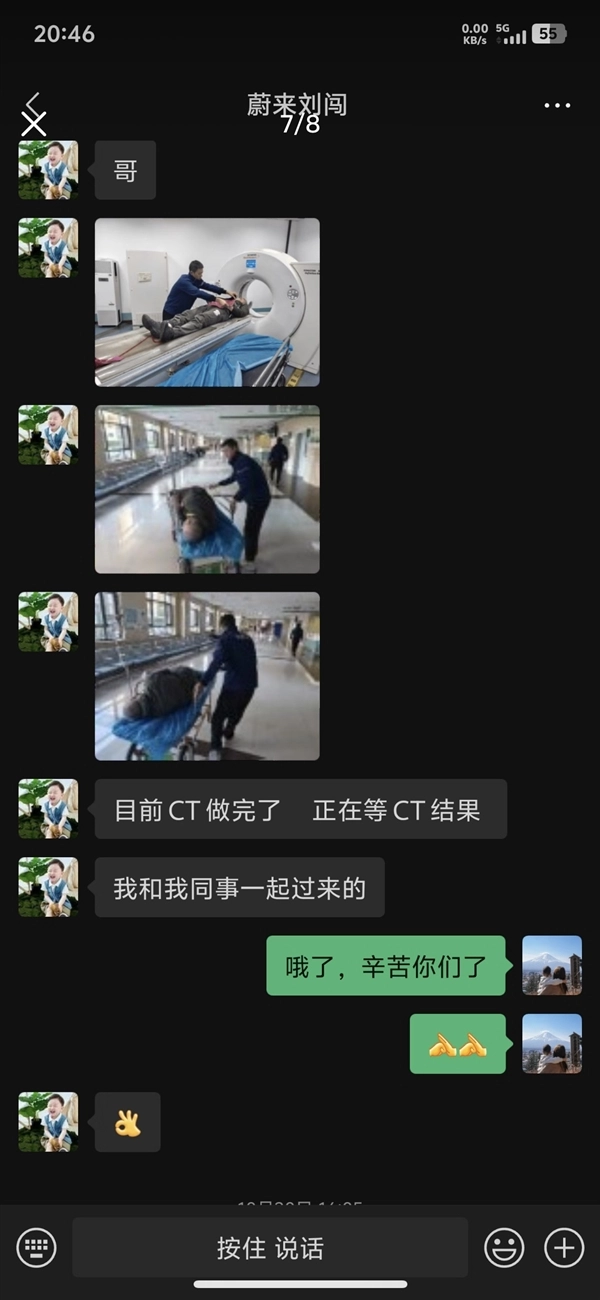Tap the 按住 说话 hold-to-talk button
This screenshot has height=1300, width=600.
pos(270,1247)
